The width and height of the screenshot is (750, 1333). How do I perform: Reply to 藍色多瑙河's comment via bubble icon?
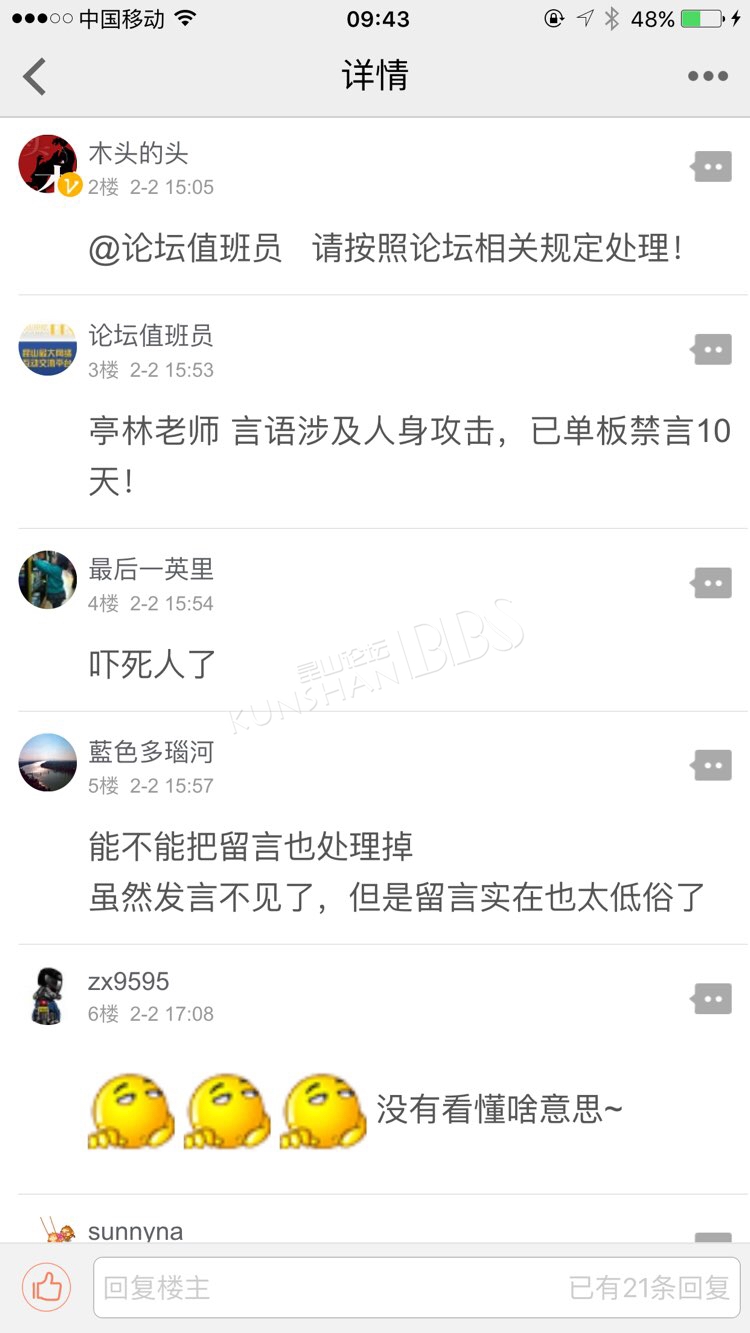[x=712, y=766]
